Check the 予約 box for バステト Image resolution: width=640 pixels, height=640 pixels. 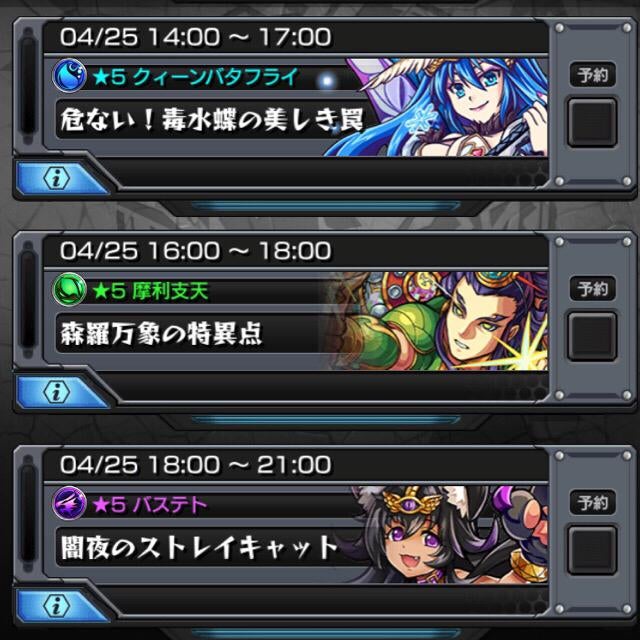click(x=592, y=550)
